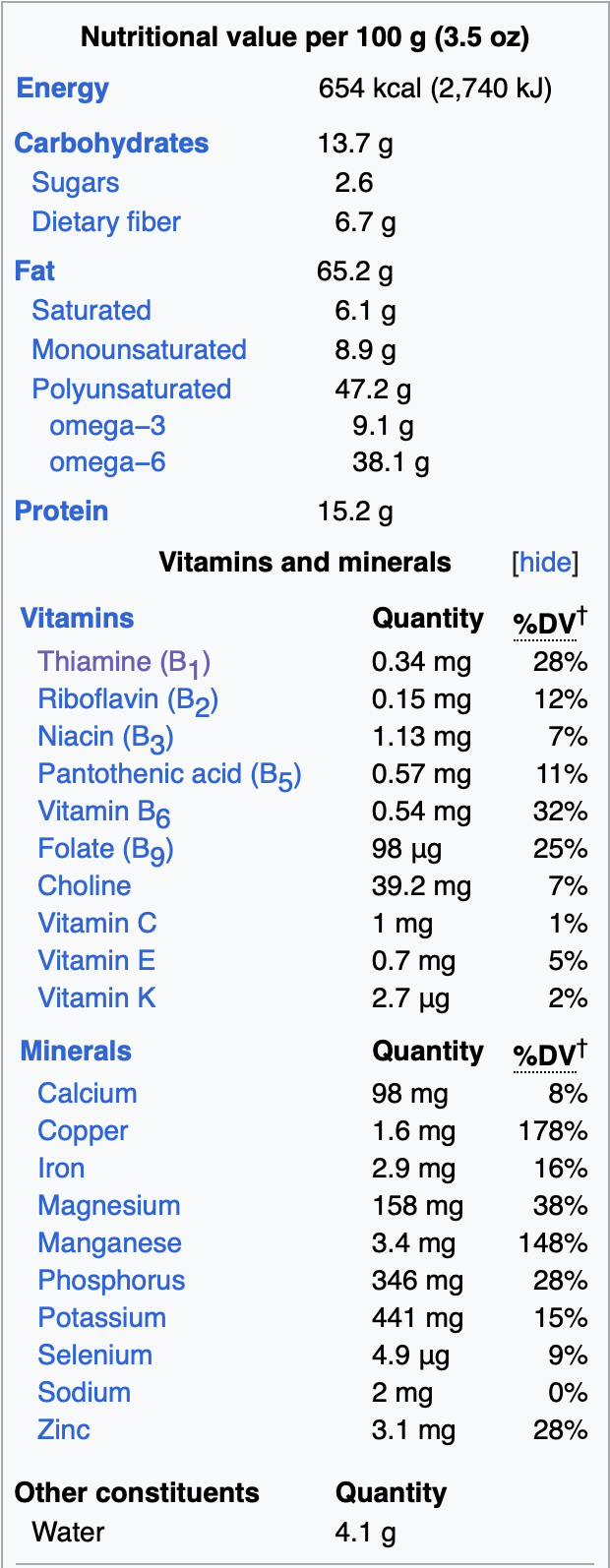Image resolution: width=610 pixels, height=1568 pixels.
Task: Open the Magnesium link
Action: 109,1206
